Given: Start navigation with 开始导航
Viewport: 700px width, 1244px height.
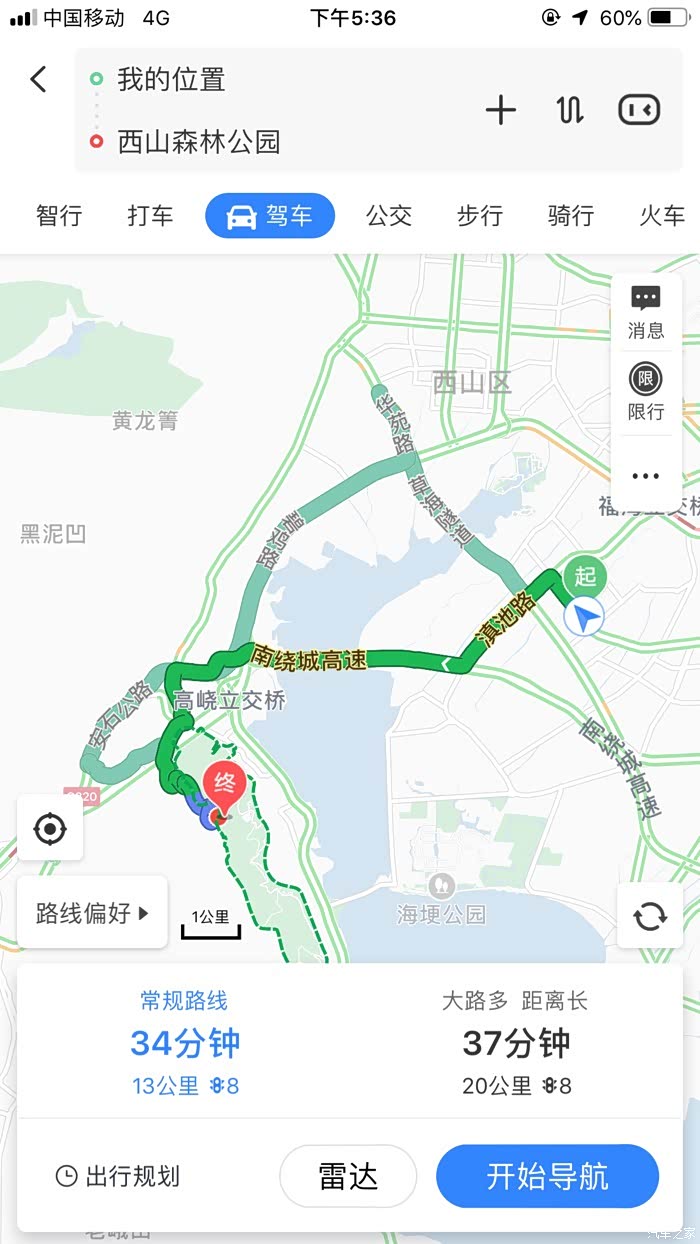Looking at the screenshot, I should (x=547, y=1176).
